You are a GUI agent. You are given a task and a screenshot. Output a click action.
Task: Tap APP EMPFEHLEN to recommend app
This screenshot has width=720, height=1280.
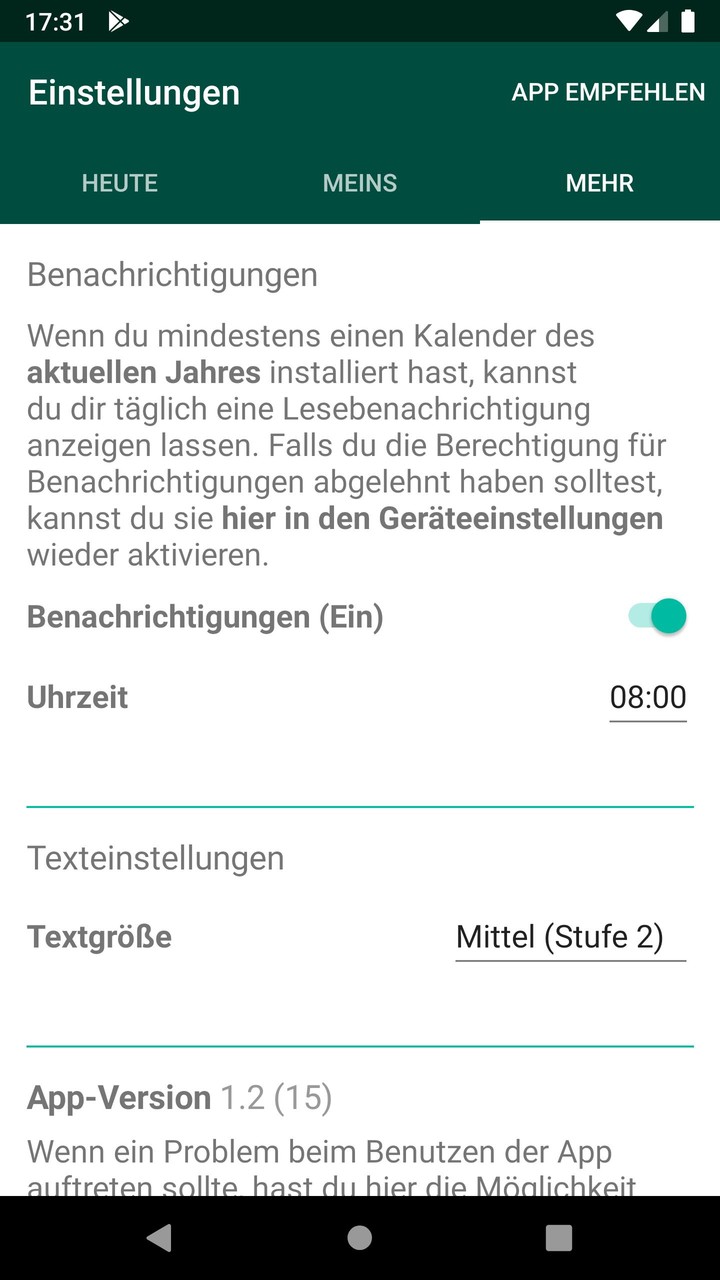(x=606, y=92)
